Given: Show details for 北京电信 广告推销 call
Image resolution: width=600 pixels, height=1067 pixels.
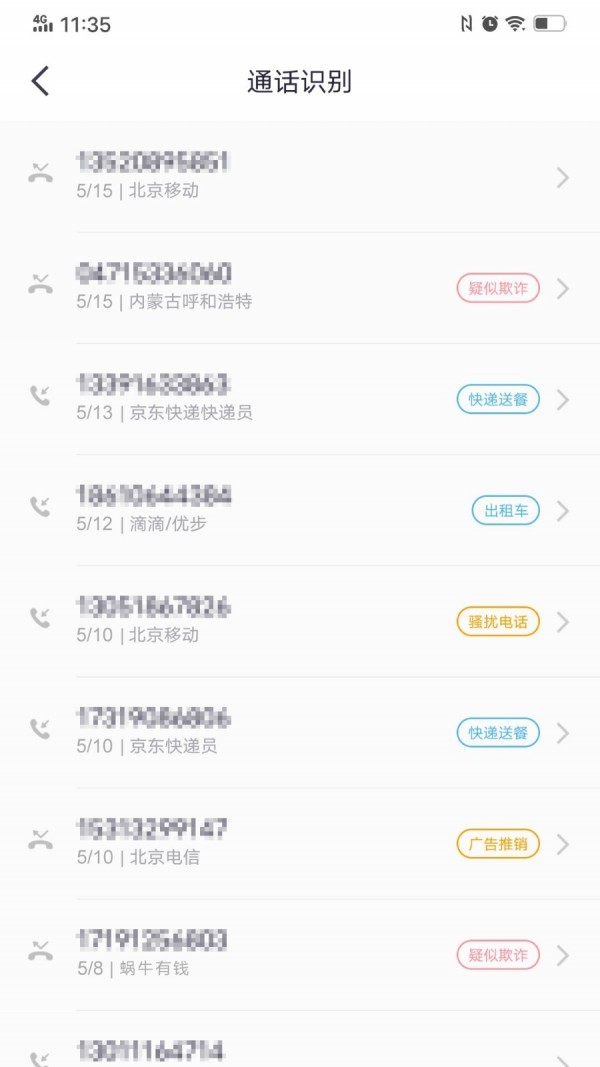Looking at the screenshot, I should pos(300,843).
